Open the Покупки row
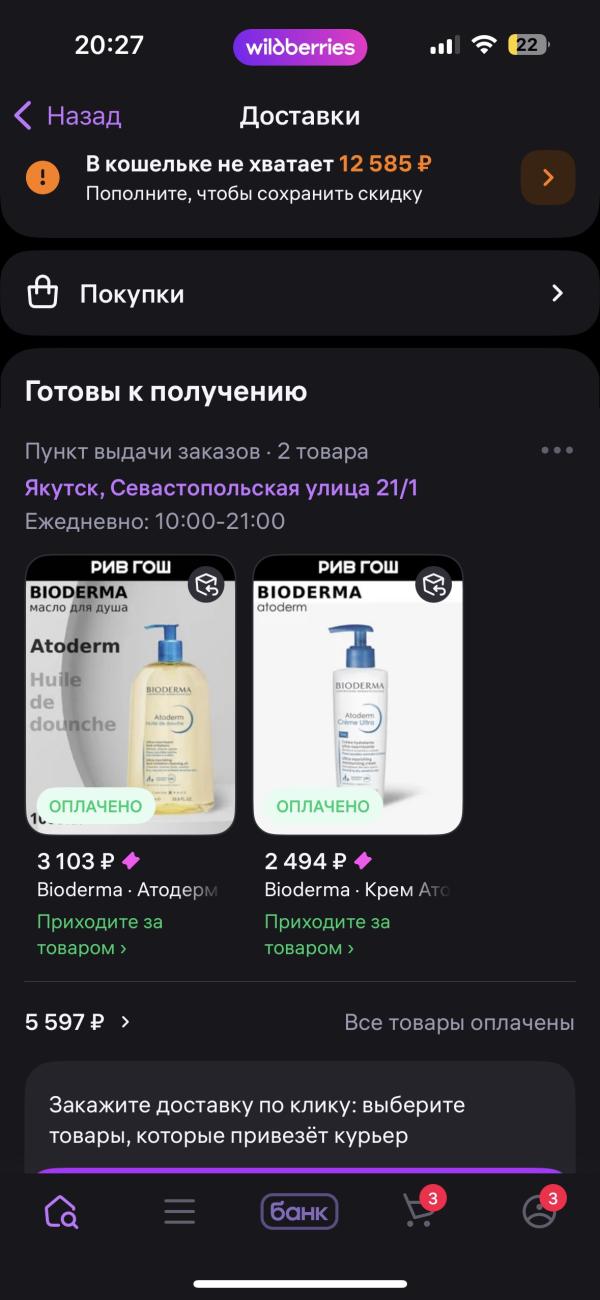 point(300,293)
